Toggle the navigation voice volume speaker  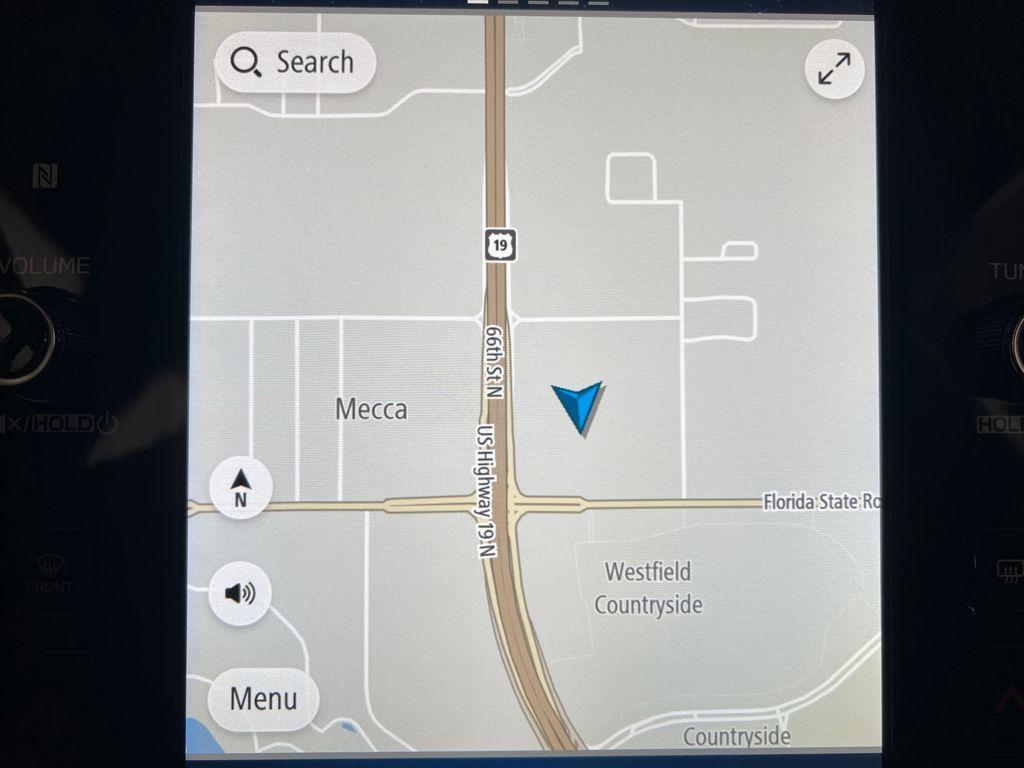pos(240,594)
